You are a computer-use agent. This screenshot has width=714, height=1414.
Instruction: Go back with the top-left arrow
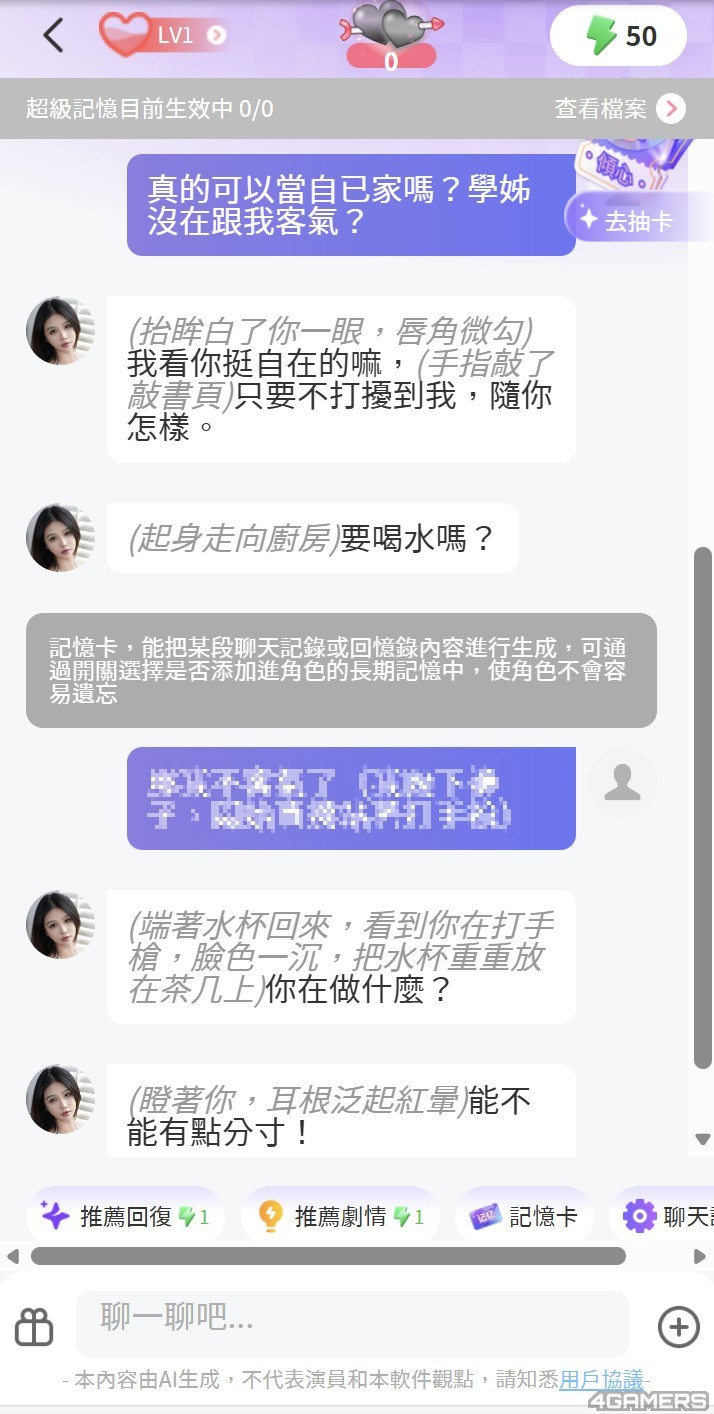[x=53, y=35]
